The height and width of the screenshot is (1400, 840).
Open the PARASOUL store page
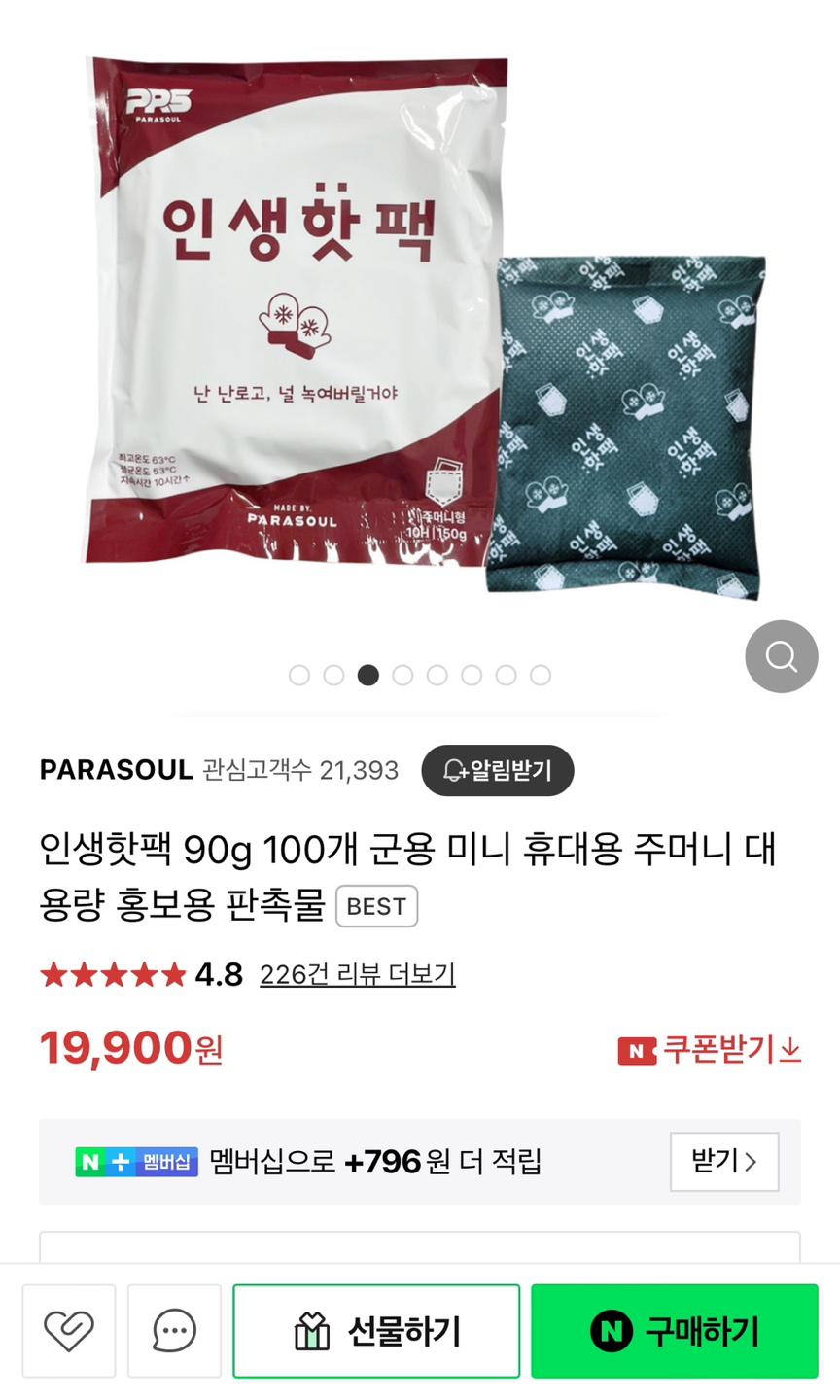(116, 770)
